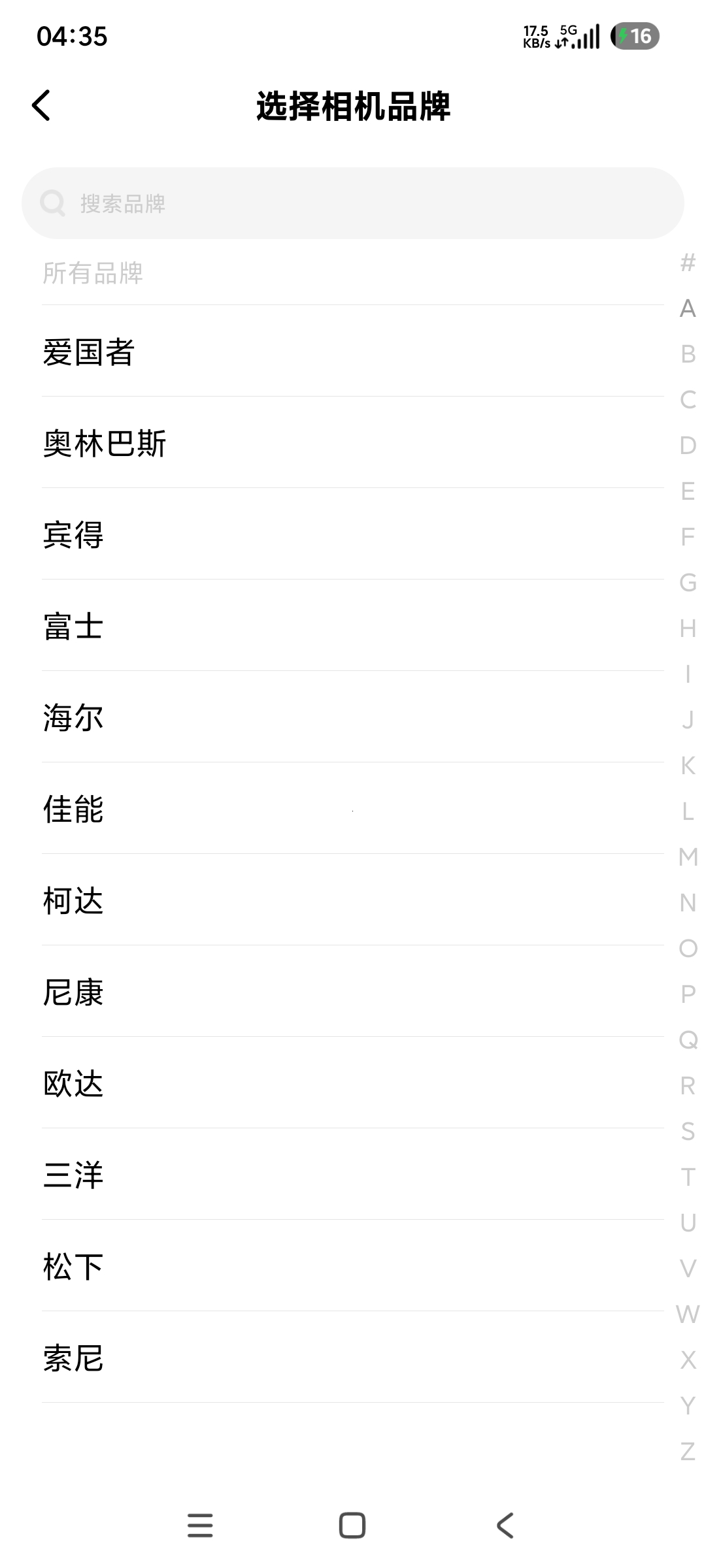Go back from camera brand selection
Image resolution: width=706 pixels, height=1568 pixels.
coord(41,105)
